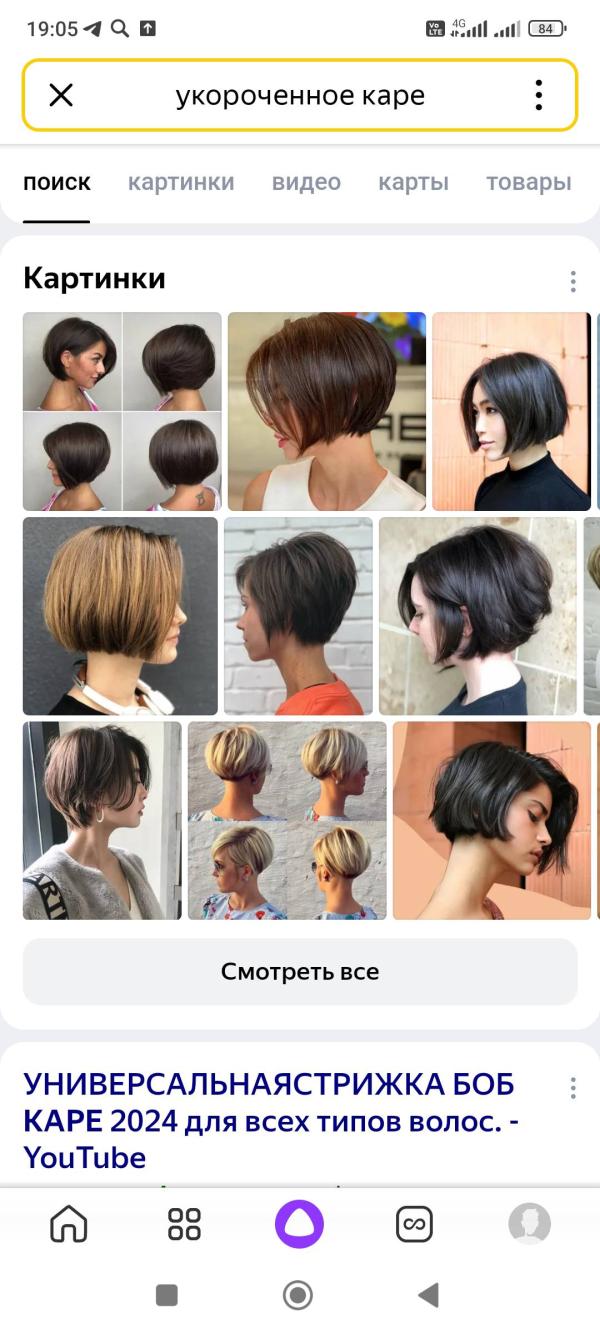This screenshot has height=1332, width=600.
Task: Open the services grid icon
Action: [184, 1223]
